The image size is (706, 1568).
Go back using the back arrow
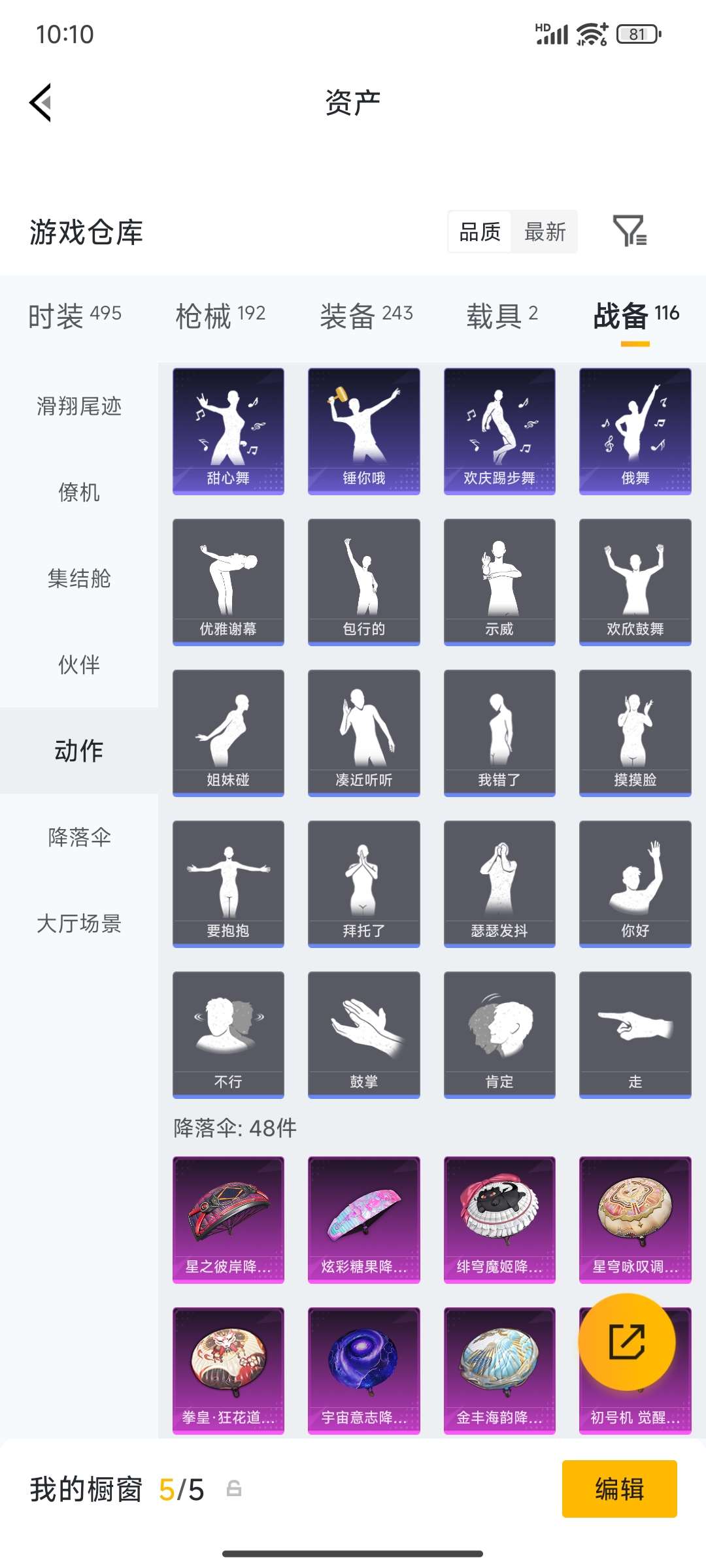click(39, 103)
